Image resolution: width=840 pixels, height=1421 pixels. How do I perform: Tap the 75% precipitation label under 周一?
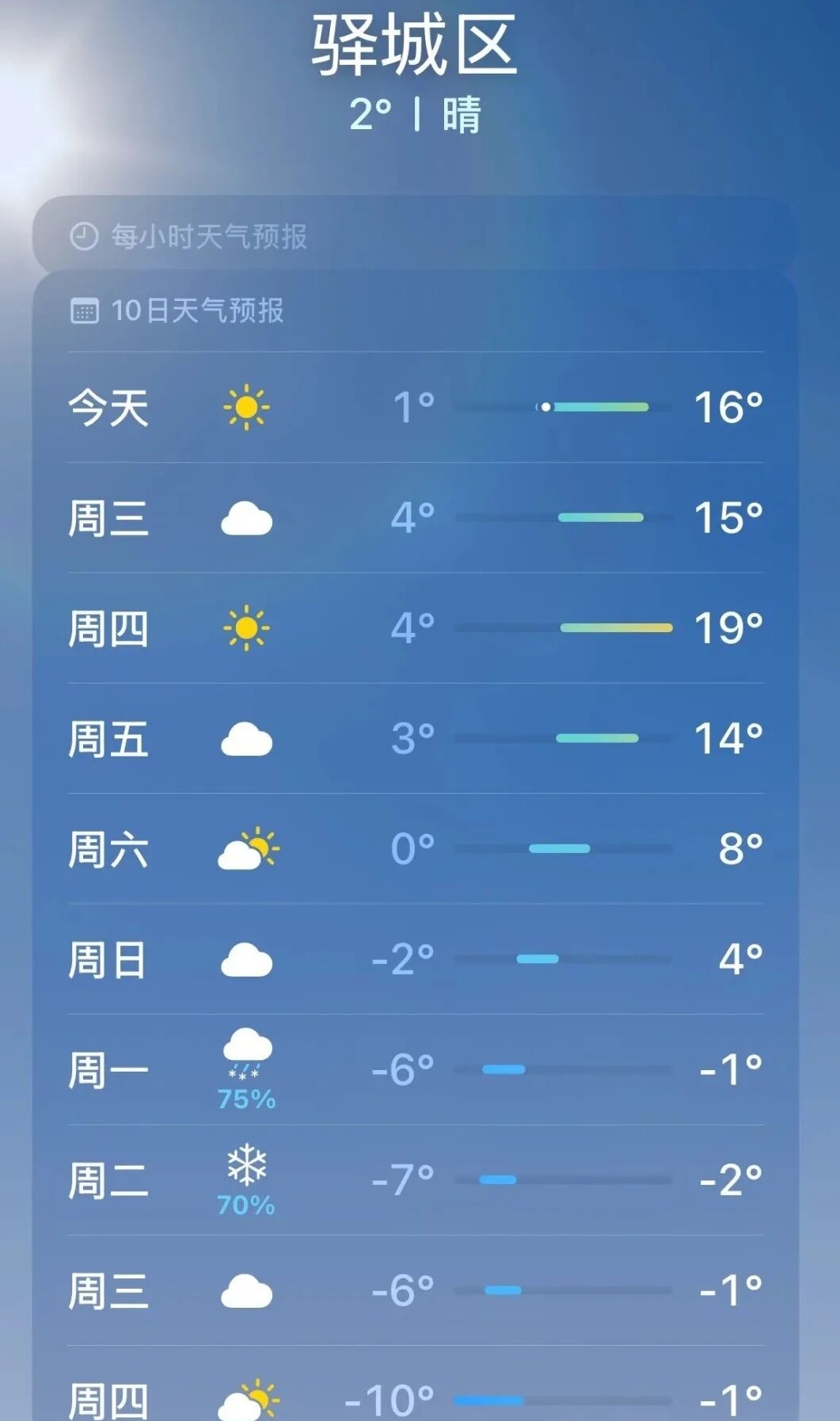point(245,1098)
